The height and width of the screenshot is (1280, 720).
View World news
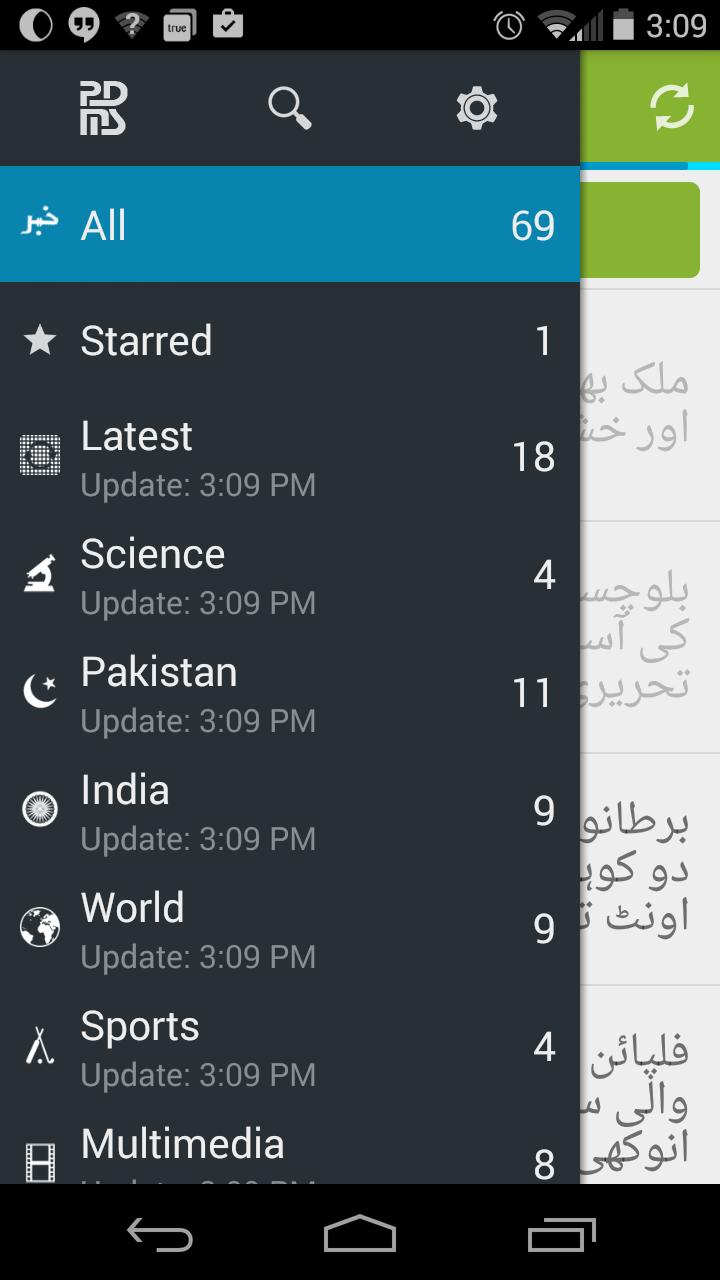pyautogui.click(x=289, y=929)
